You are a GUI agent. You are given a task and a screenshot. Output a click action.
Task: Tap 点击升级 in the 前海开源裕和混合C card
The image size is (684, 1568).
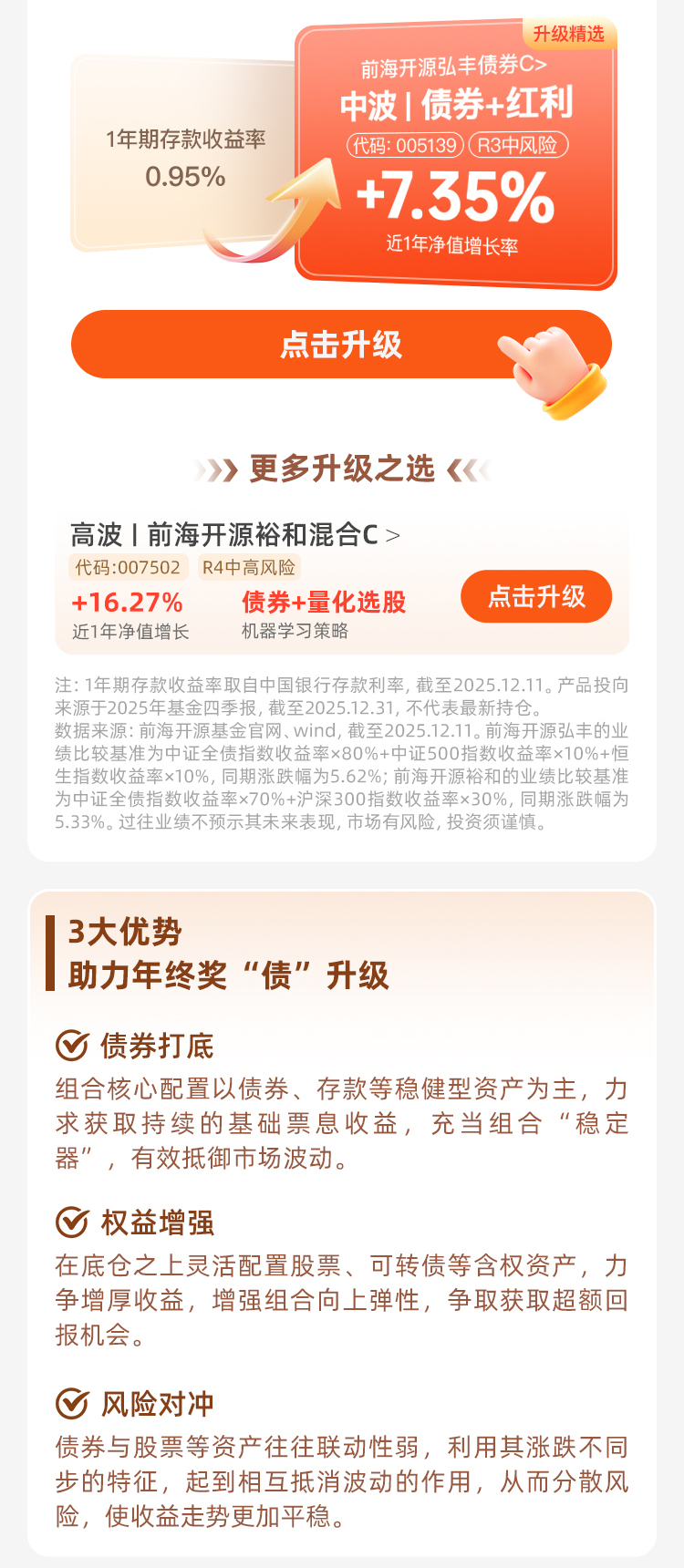coord(536,597)
